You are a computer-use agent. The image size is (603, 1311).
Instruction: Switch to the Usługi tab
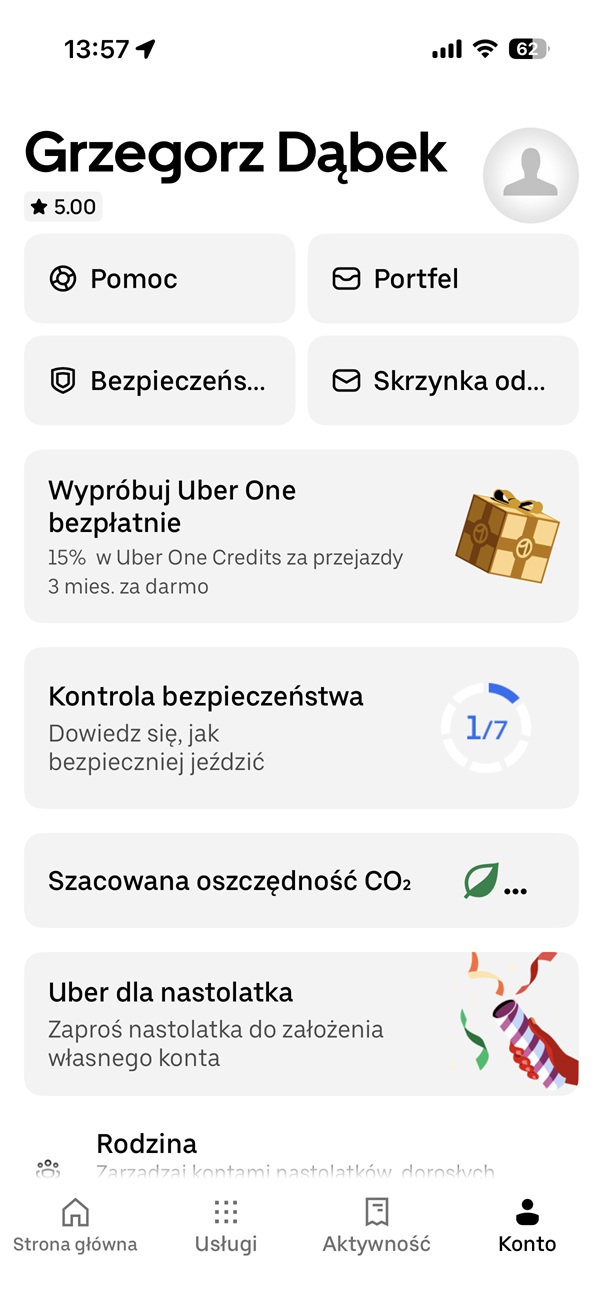(226, 1227)
